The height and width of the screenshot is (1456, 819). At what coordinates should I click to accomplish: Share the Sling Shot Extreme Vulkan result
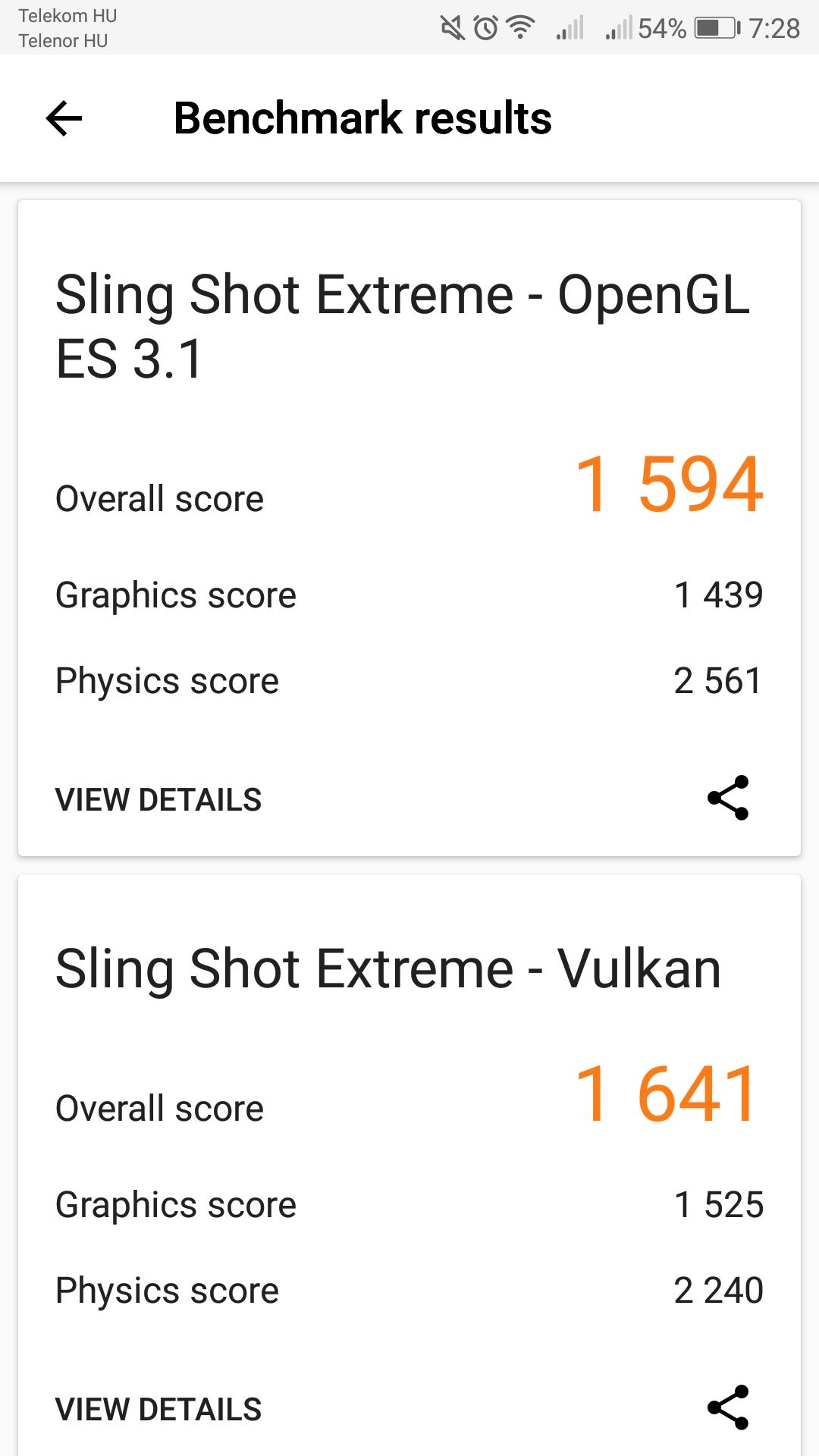tap(728, 1407)
